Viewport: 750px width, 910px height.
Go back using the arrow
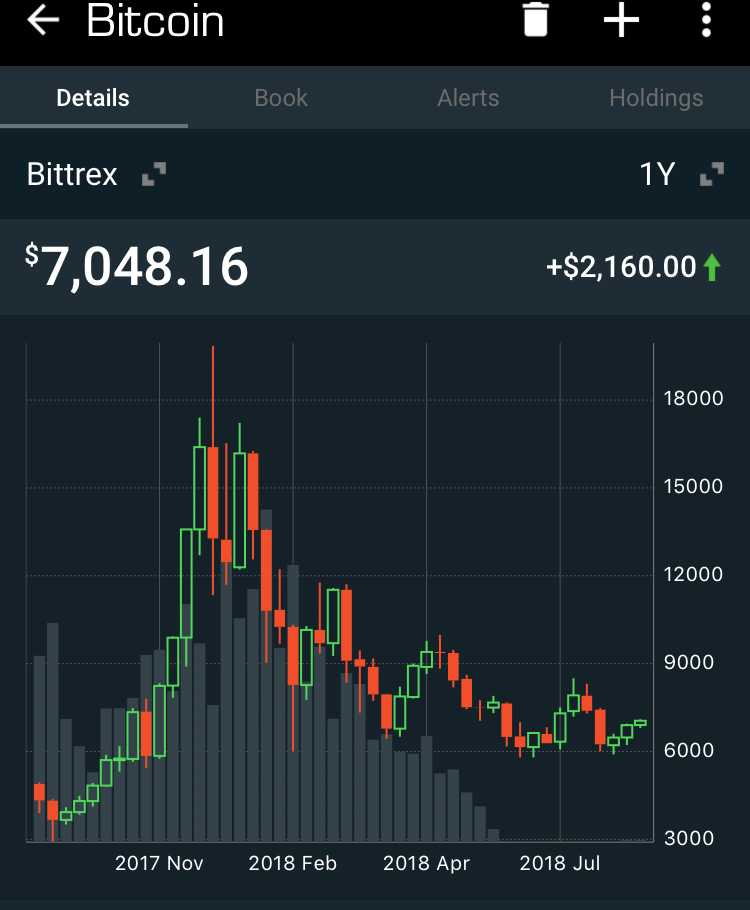pos(43,20)
